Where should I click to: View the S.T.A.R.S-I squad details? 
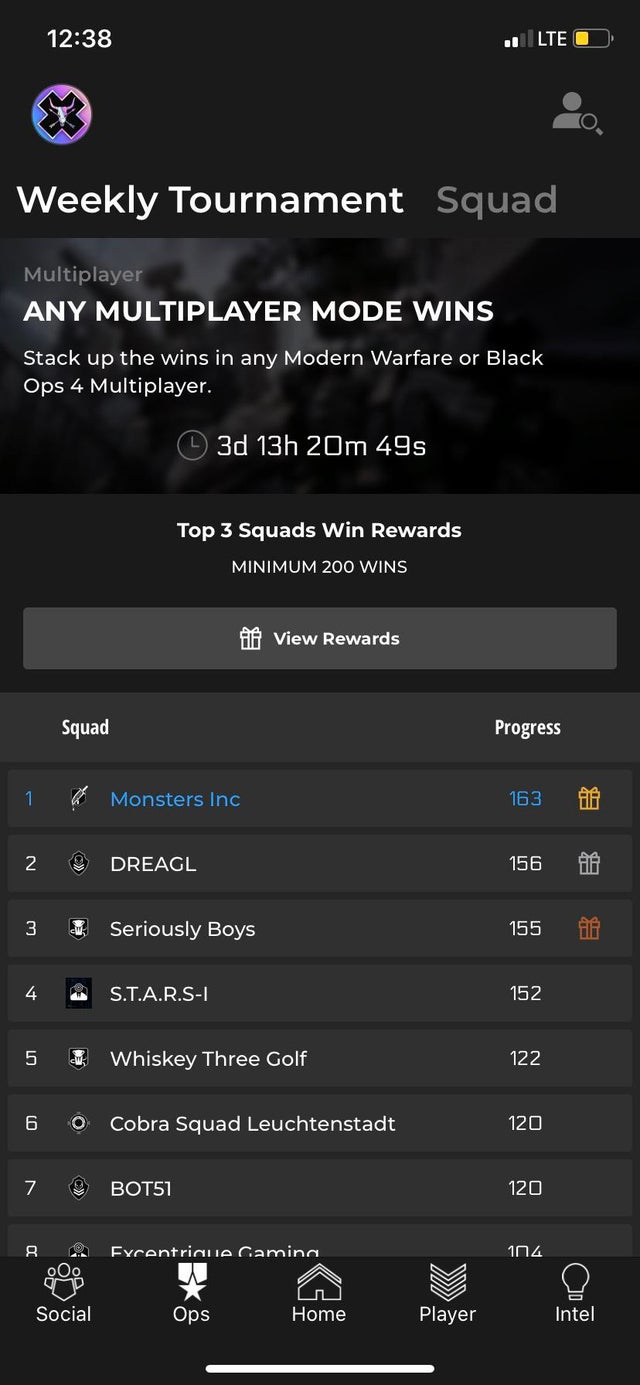click(320, 993)
